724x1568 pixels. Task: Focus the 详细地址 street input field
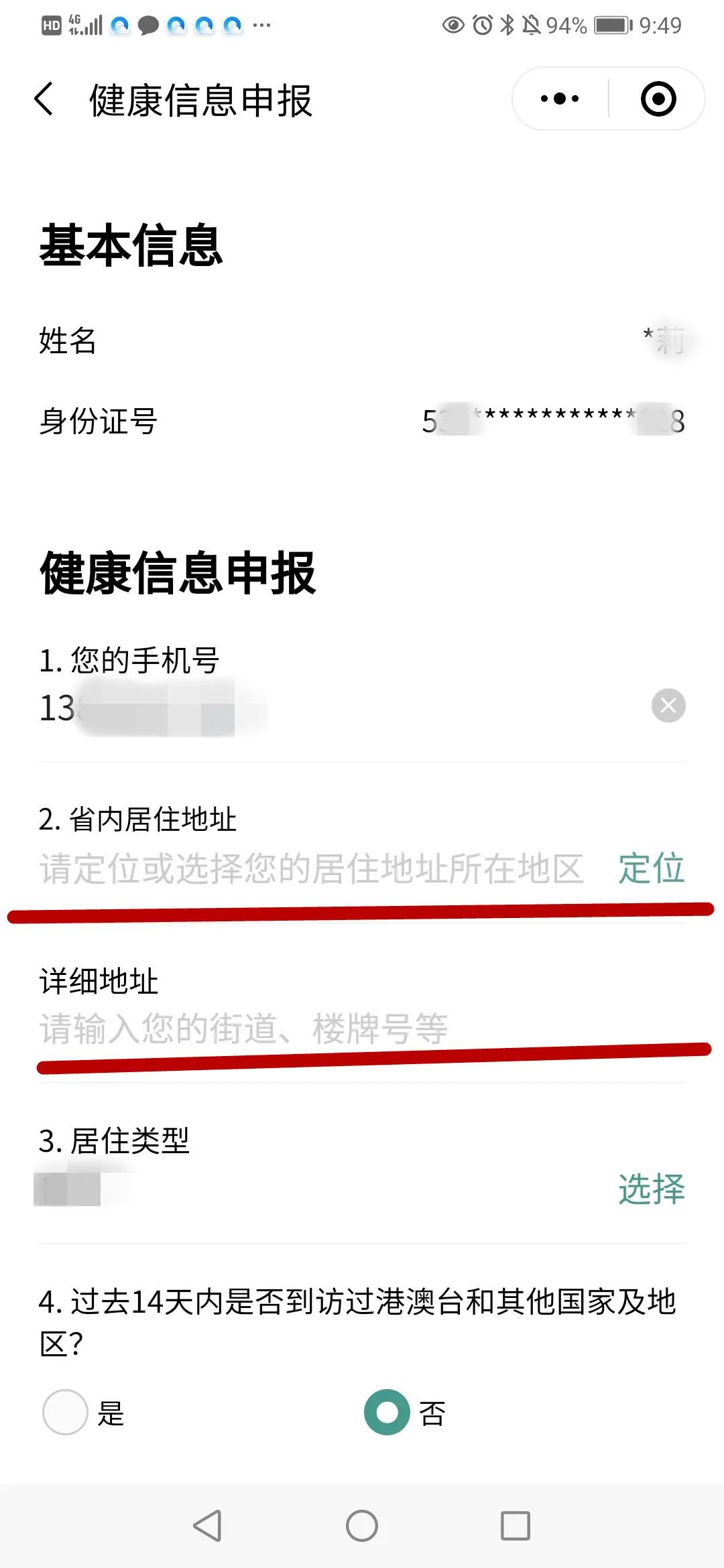pos(335,1029)
